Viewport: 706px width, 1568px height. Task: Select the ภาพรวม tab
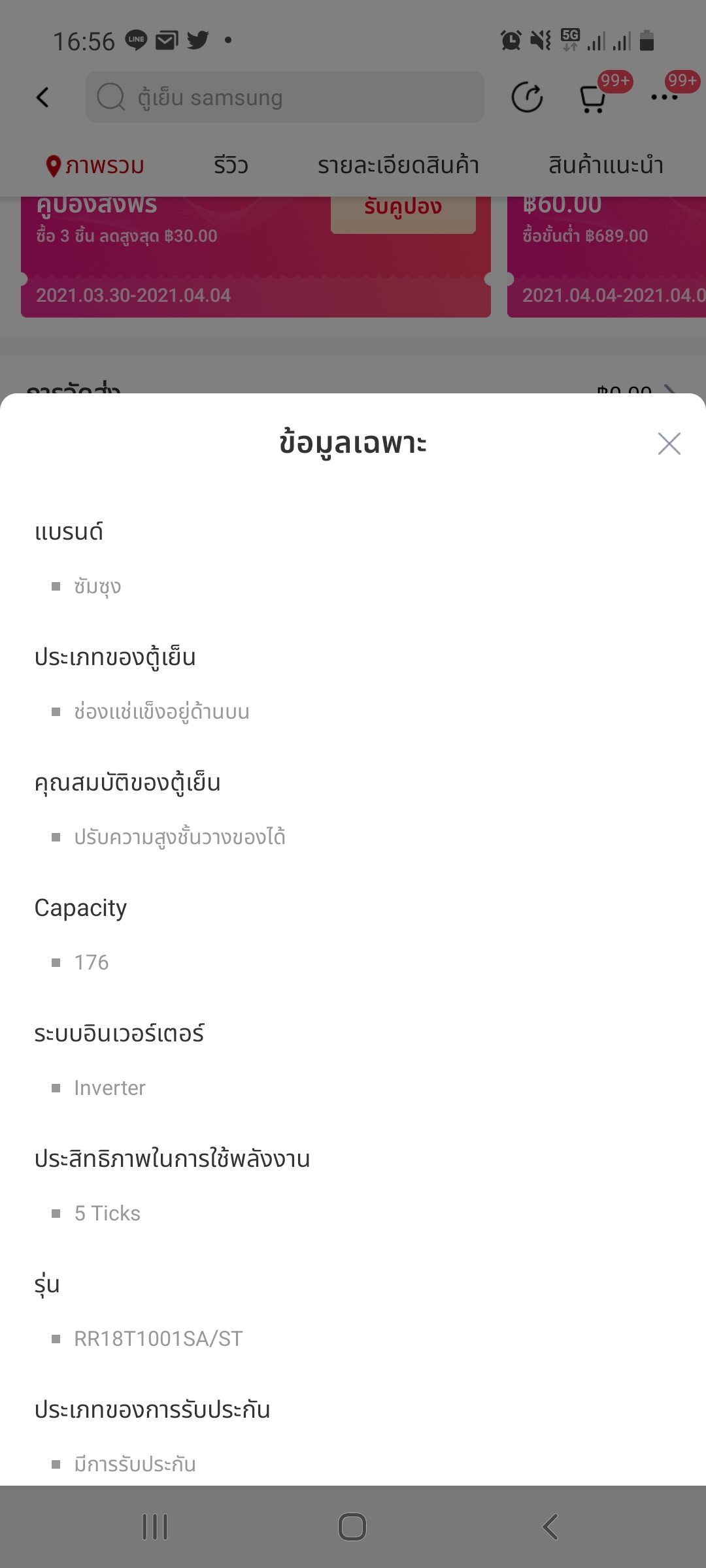click(95, 165)
